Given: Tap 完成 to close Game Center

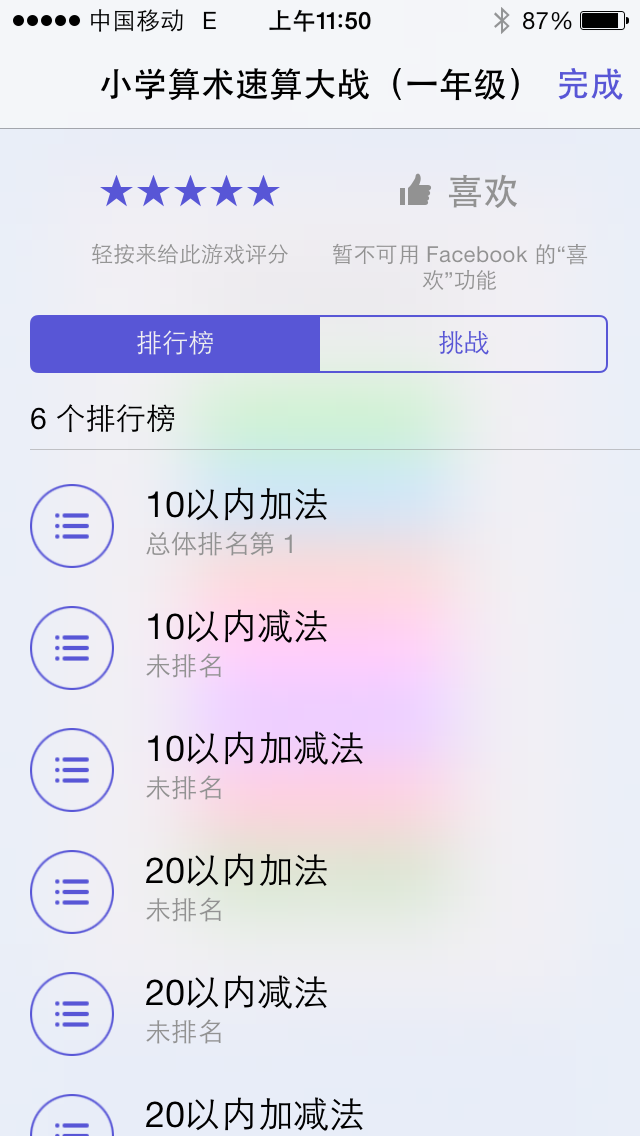Looking at the screenshot, I should tap(590, 86).
